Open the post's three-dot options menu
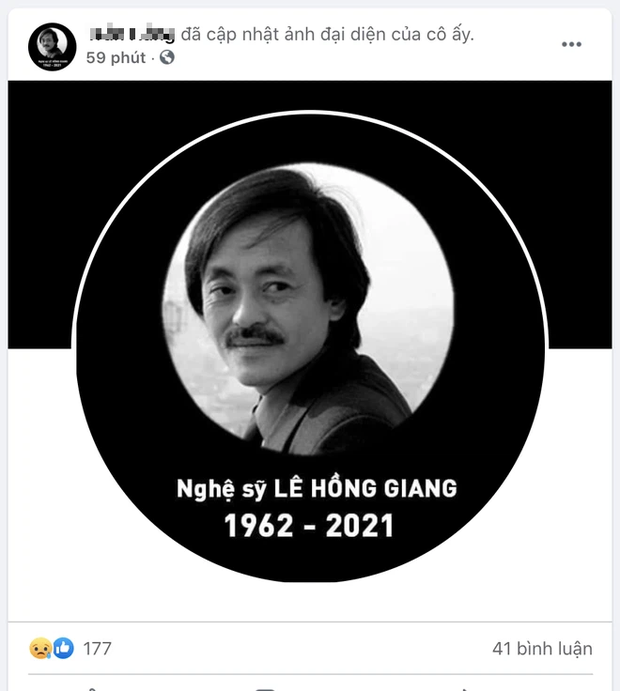620x691 pixels. (x=571, y=45)
